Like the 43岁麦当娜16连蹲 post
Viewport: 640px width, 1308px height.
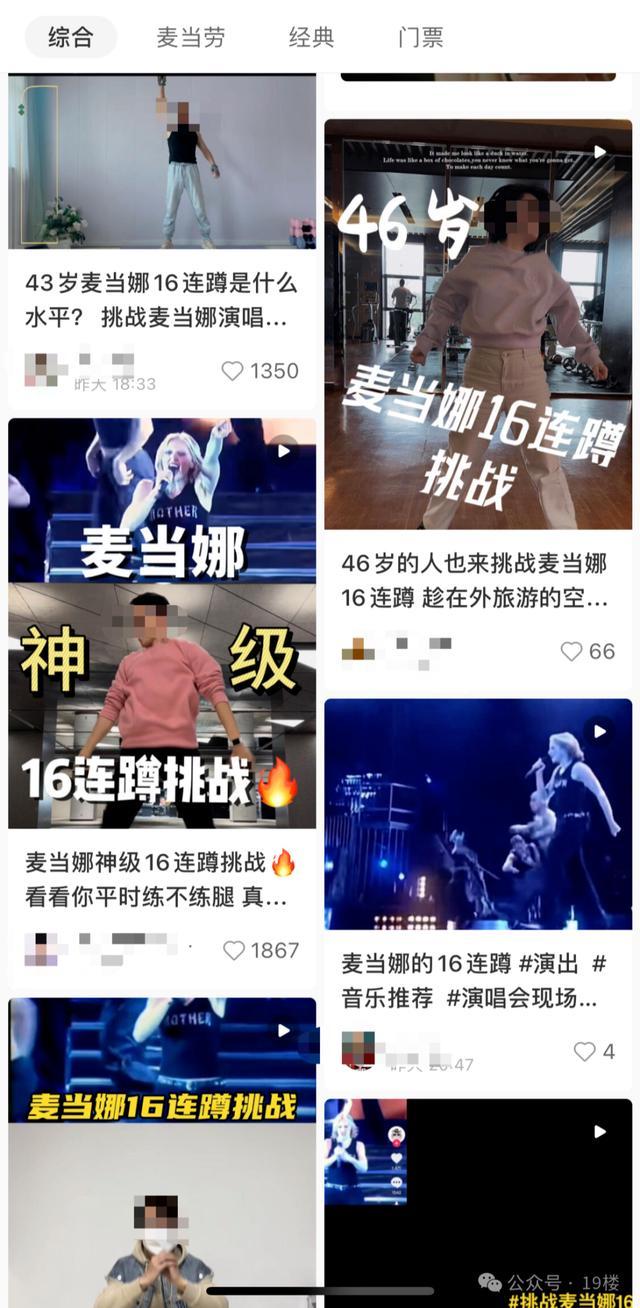coord(233,371)
